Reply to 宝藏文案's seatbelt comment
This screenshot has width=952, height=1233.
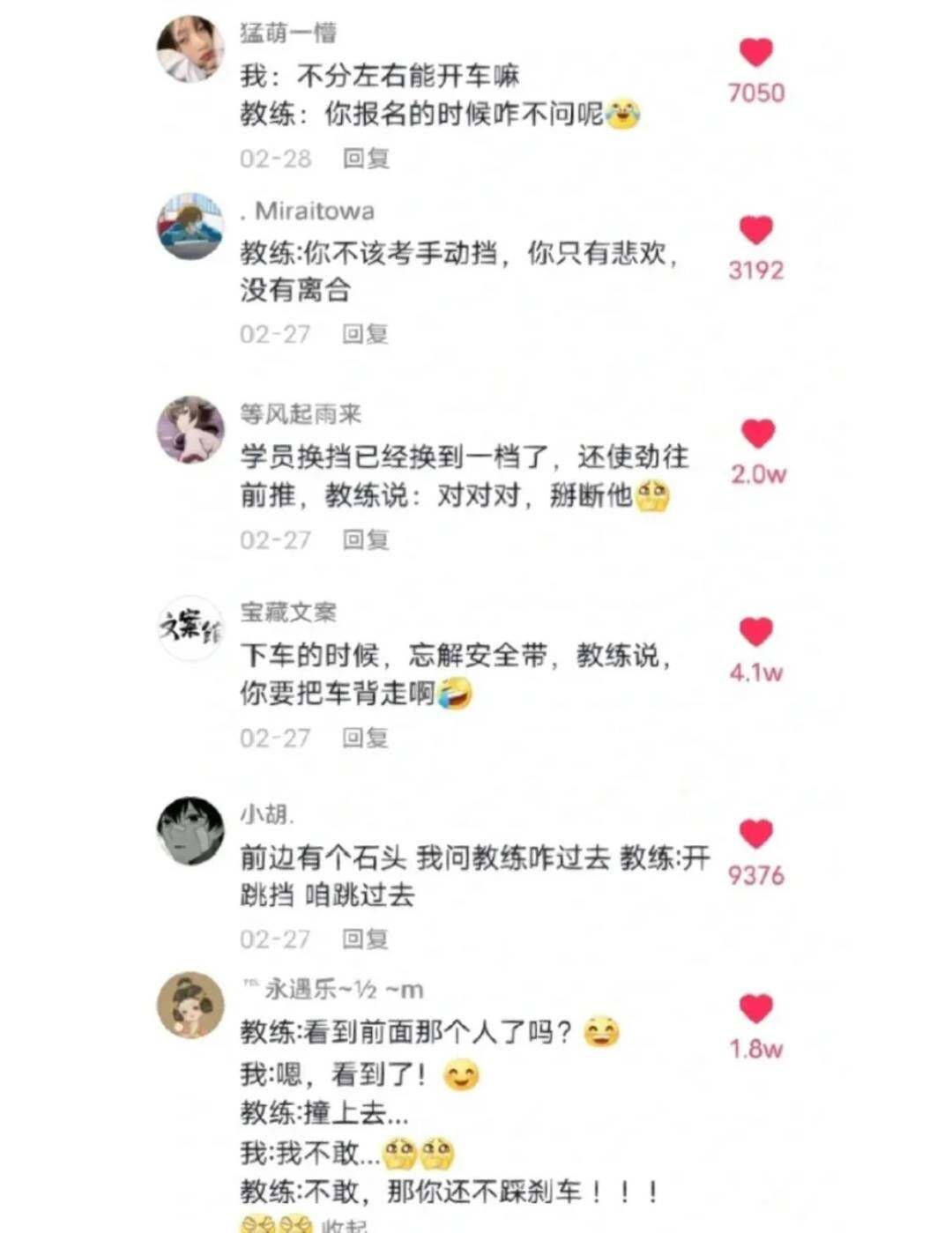(x=365, y=738)
